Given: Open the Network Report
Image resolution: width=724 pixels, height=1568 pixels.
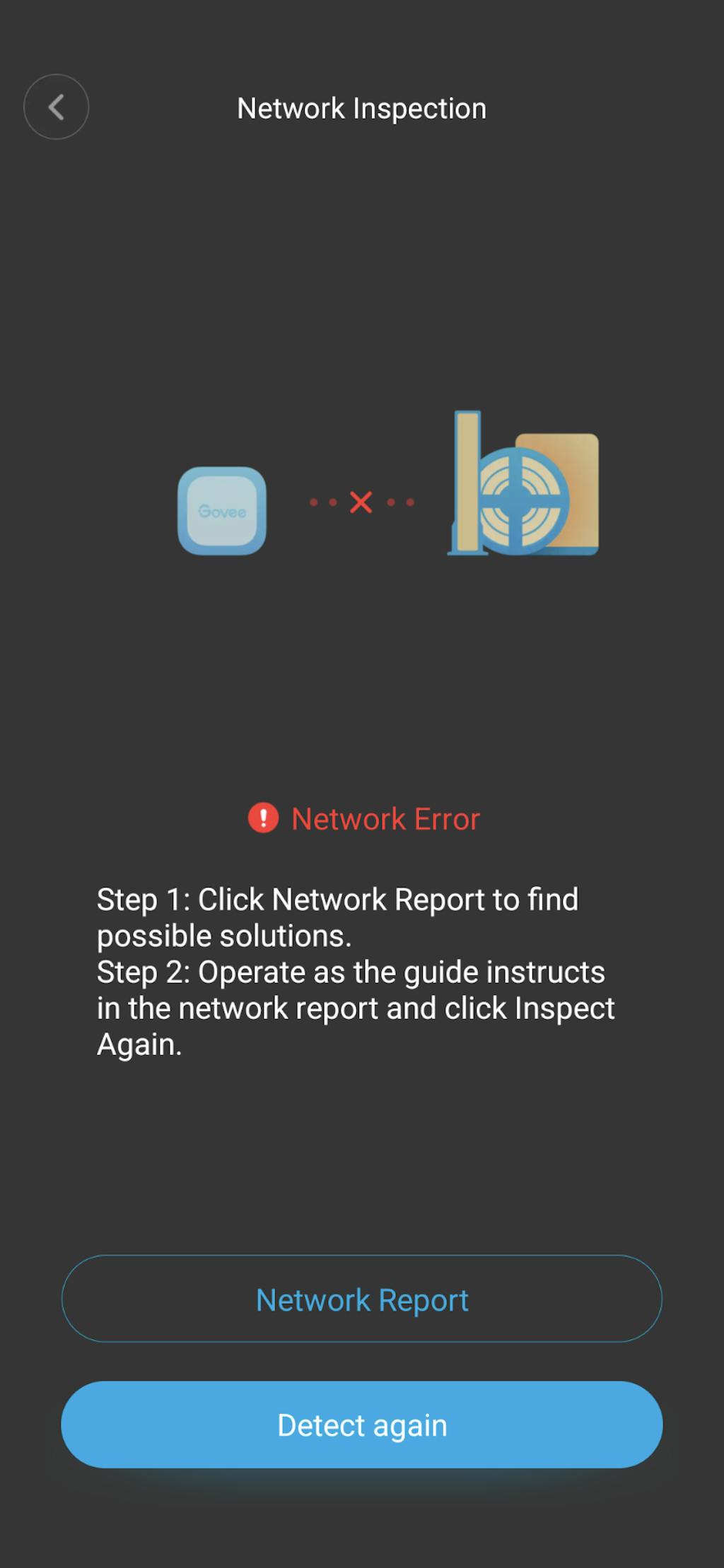Looking at the screenshot, I should pyautogui.click(x=362, y=1299).
